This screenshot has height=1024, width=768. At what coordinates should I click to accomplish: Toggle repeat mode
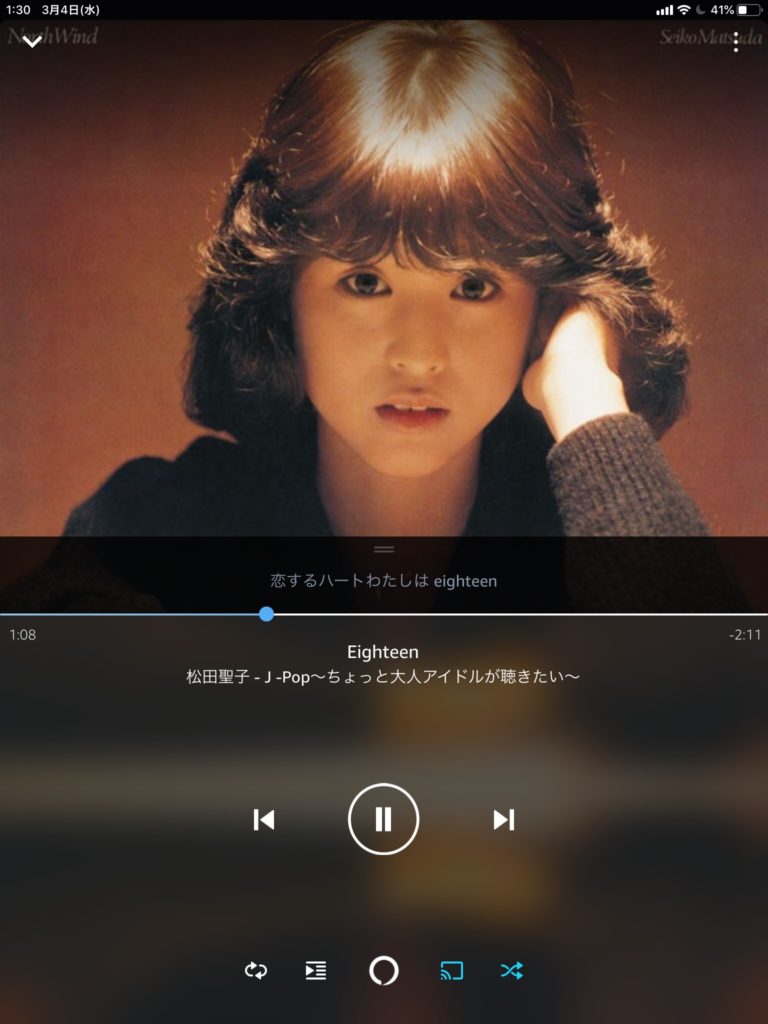[256, 970]
